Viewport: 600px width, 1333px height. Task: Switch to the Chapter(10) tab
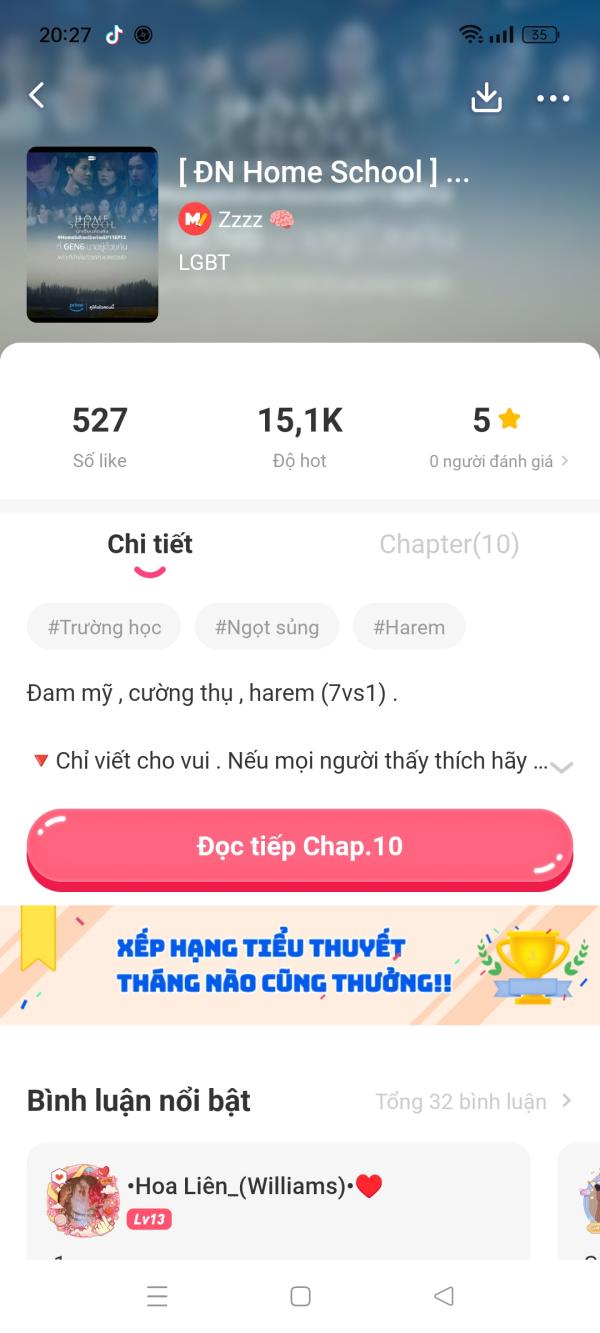(449, 544)
